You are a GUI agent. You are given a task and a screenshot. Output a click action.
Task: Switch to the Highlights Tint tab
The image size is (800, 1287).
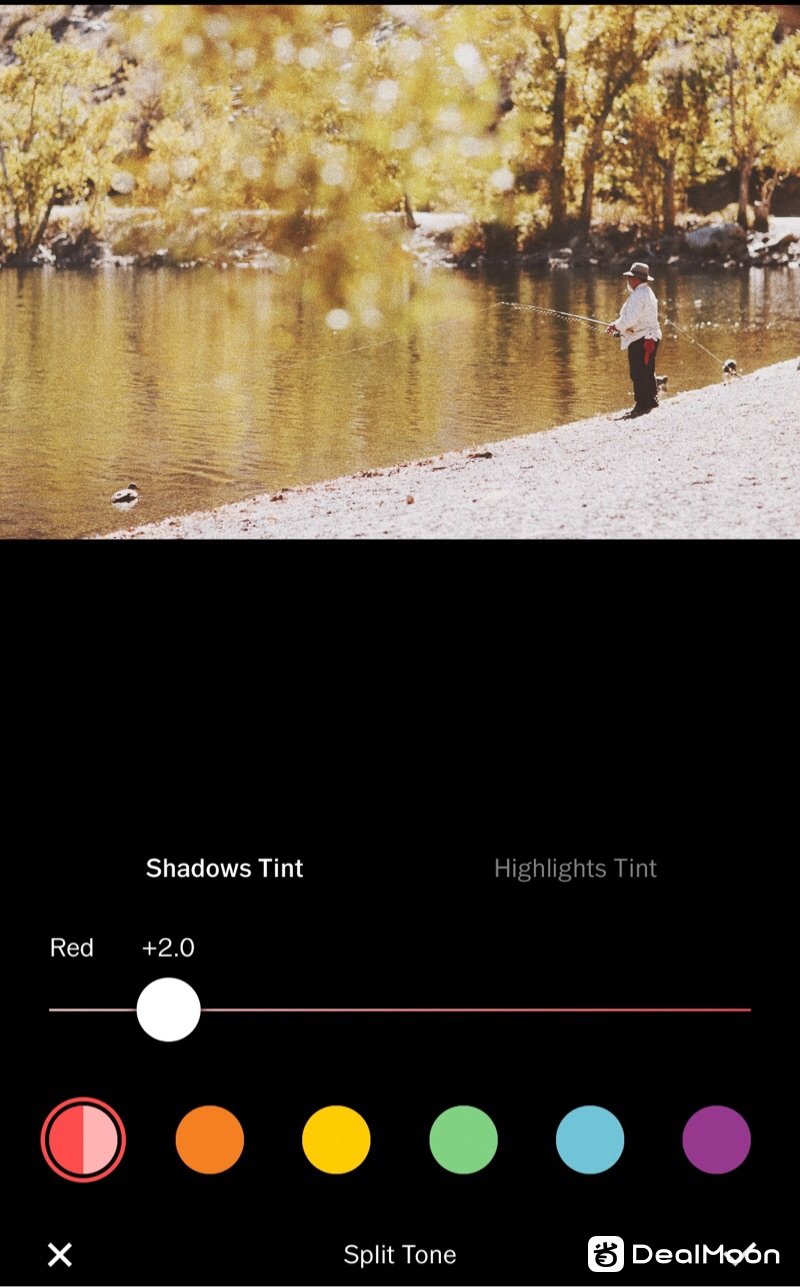[x=575, y=868]
